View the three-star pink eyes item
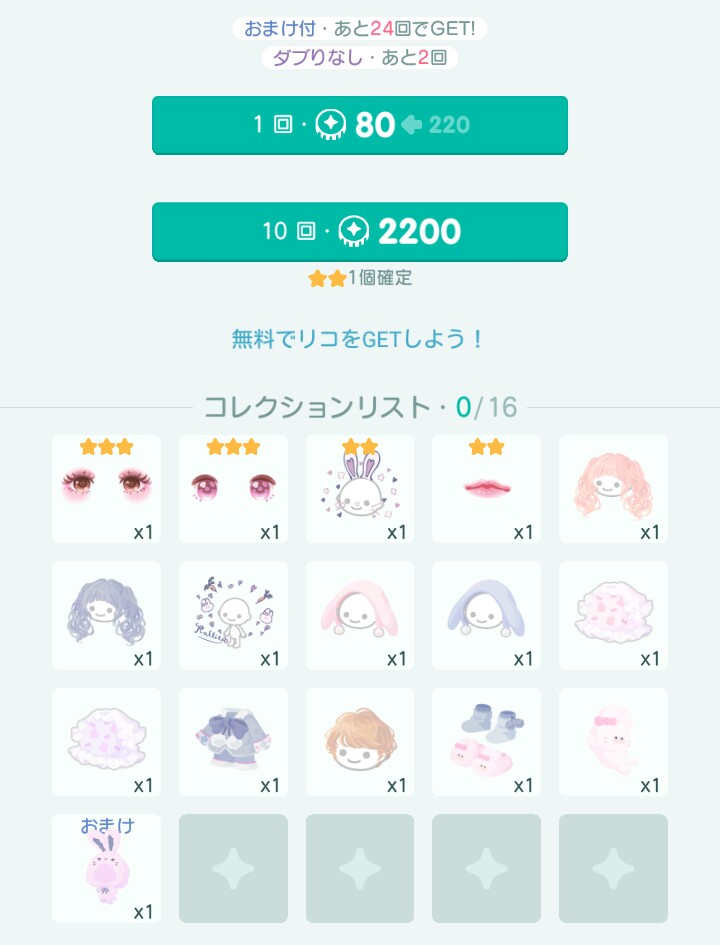This screenshot has height=945, width=720. [x=233, y=489]
